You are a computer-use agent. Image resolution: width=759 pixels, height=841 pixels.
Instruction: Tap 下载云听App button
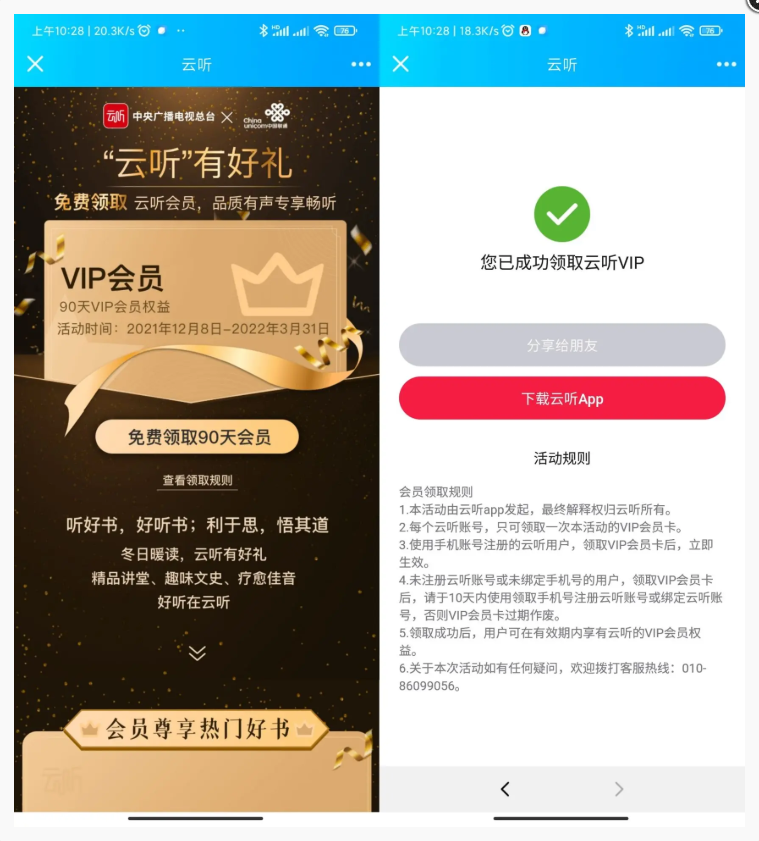pos(562,398)
